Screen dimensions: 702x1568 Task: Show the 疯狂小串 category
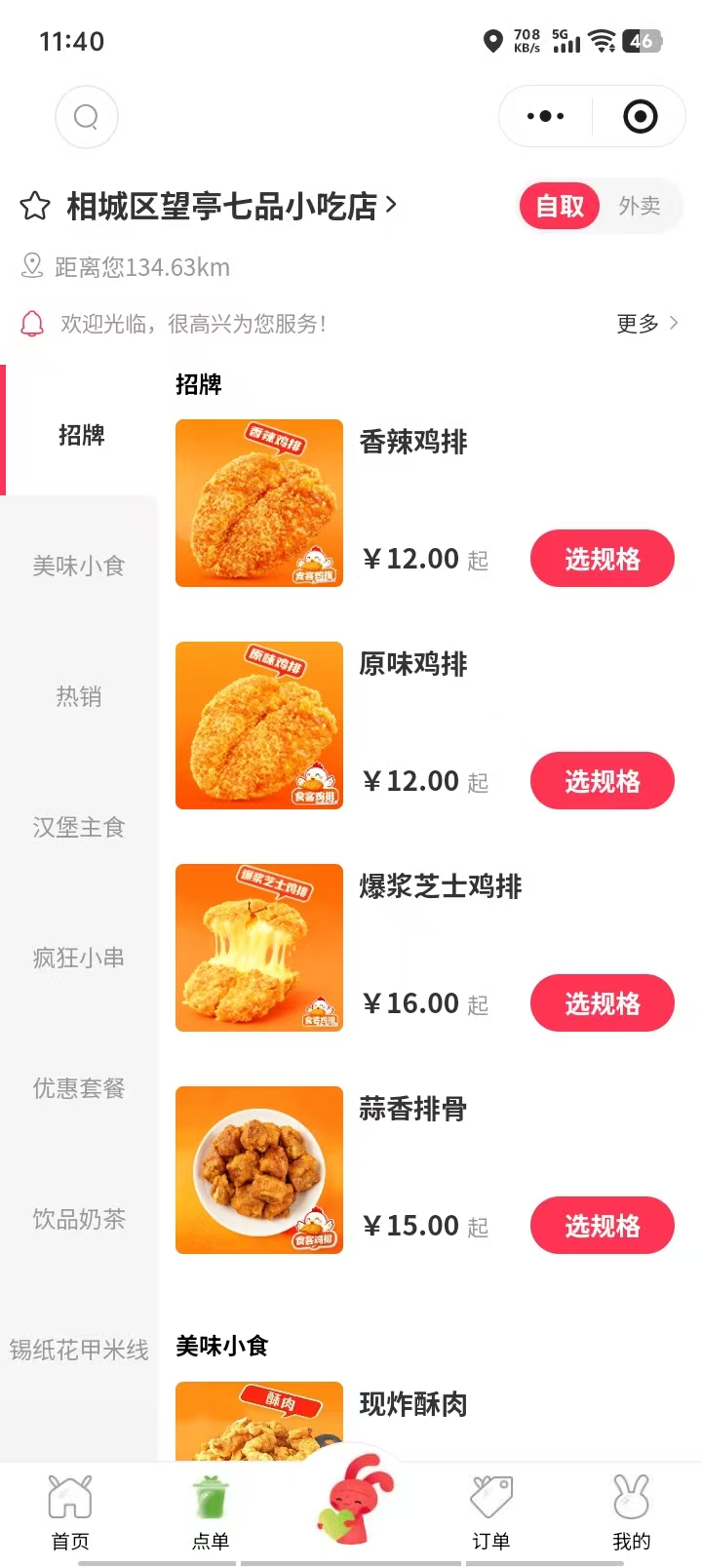tap(79, 958)
